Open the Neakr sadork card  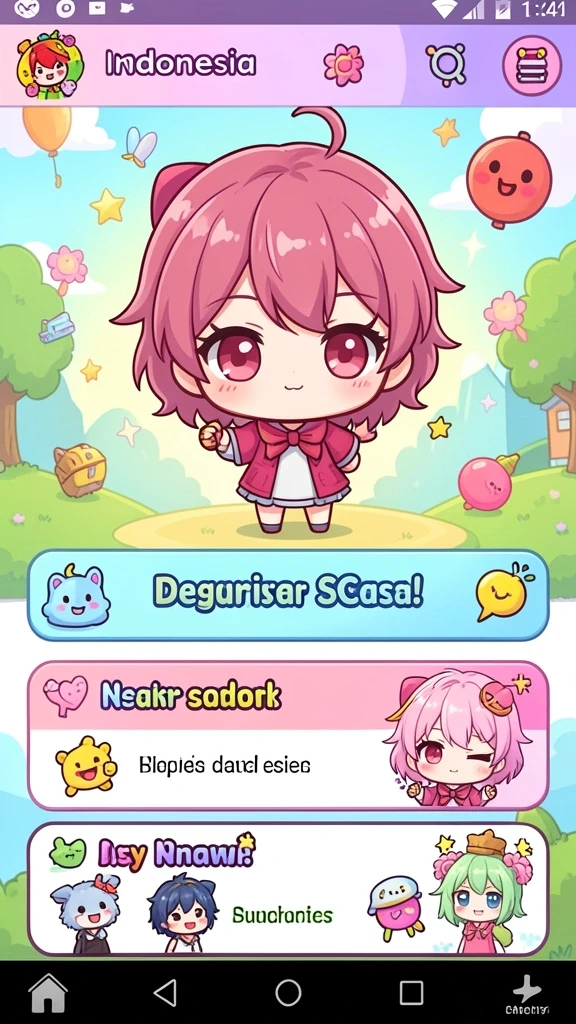click(x=288, y=735)
